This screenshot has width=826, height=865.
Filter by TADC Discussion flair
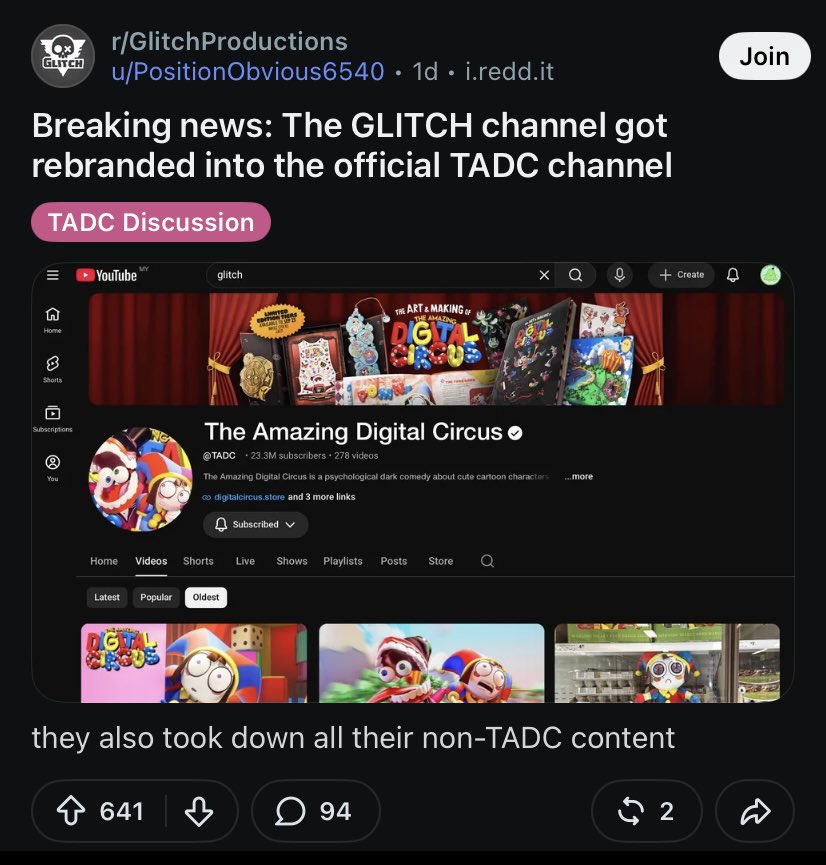151,222
